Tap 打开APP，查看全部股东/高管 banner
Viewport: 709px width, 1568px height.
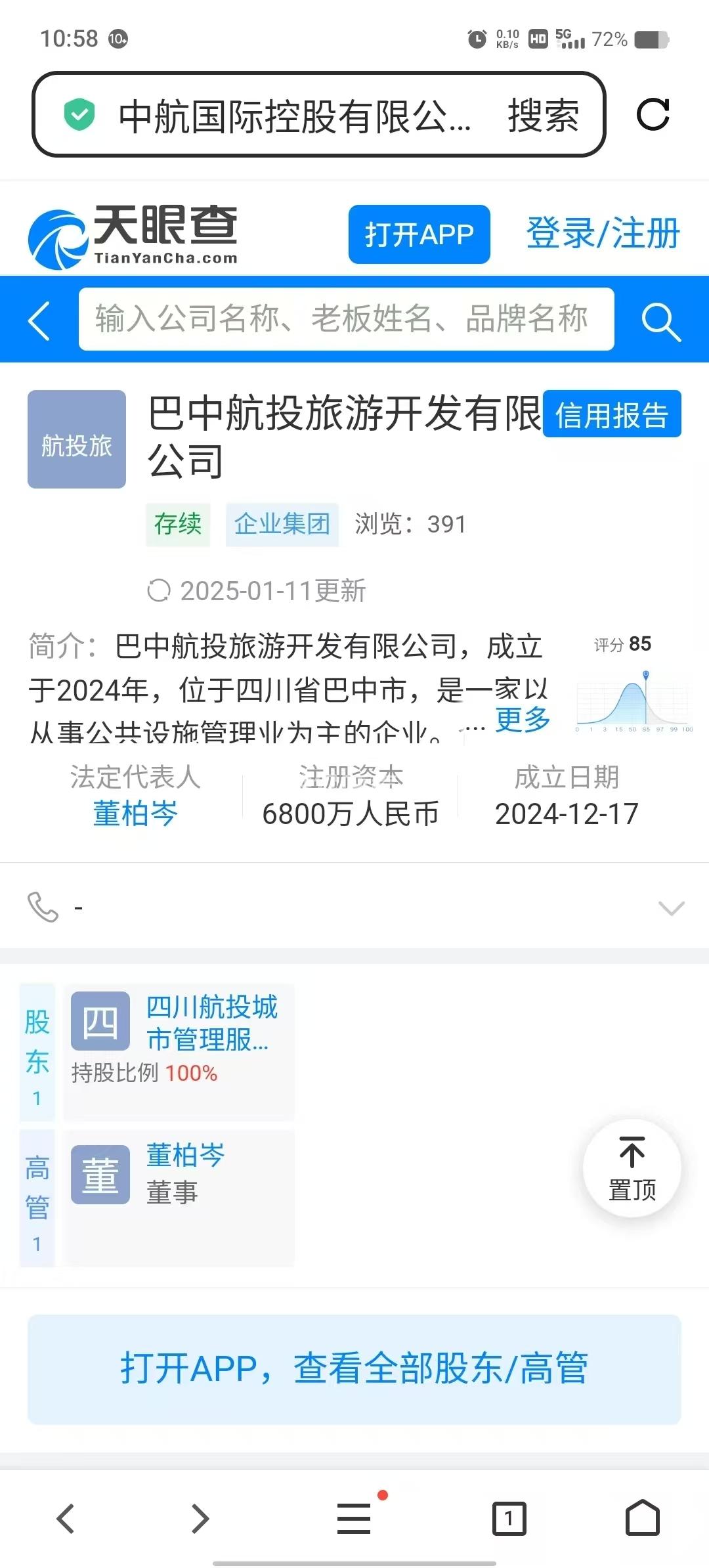[354, 1369]
